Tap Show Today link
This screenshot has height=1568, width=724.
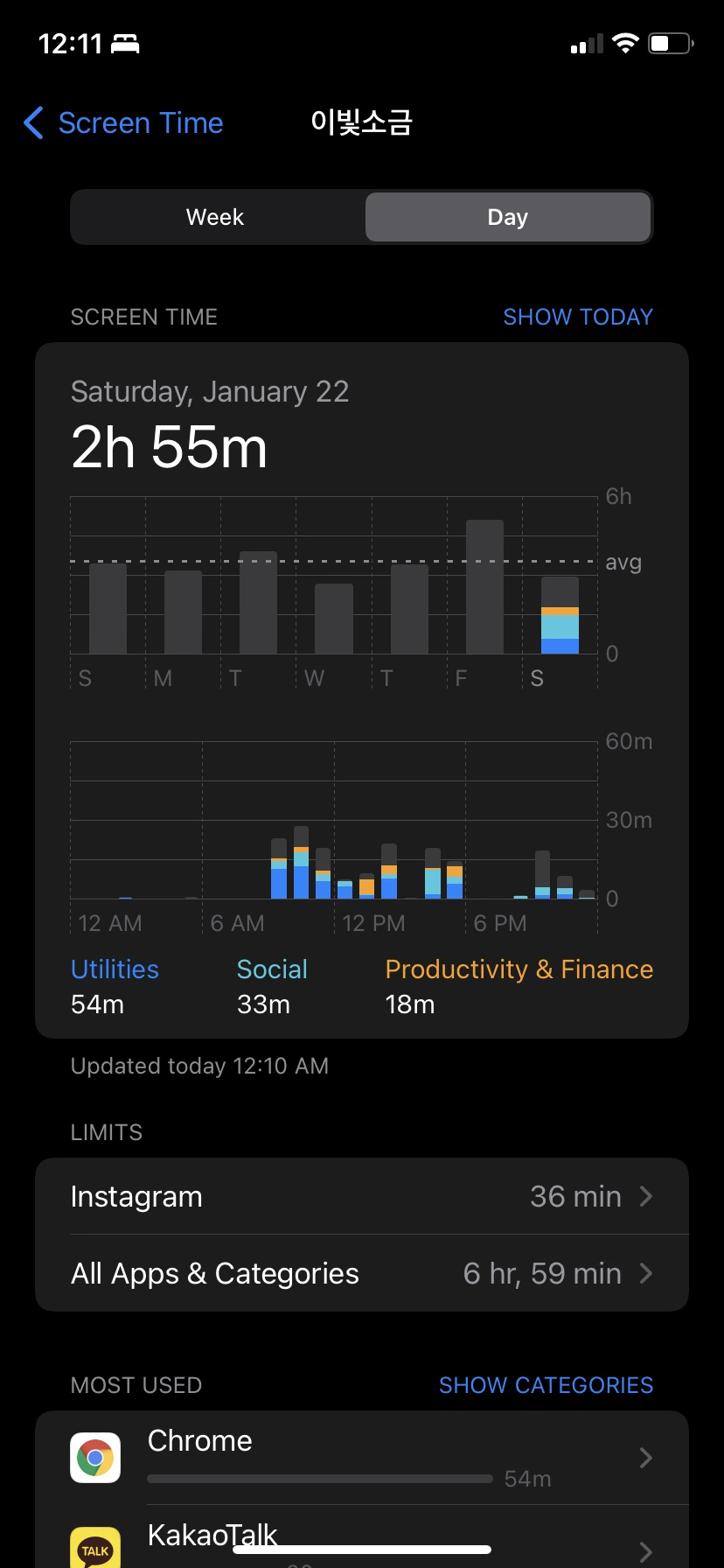(x=578, y=317)
